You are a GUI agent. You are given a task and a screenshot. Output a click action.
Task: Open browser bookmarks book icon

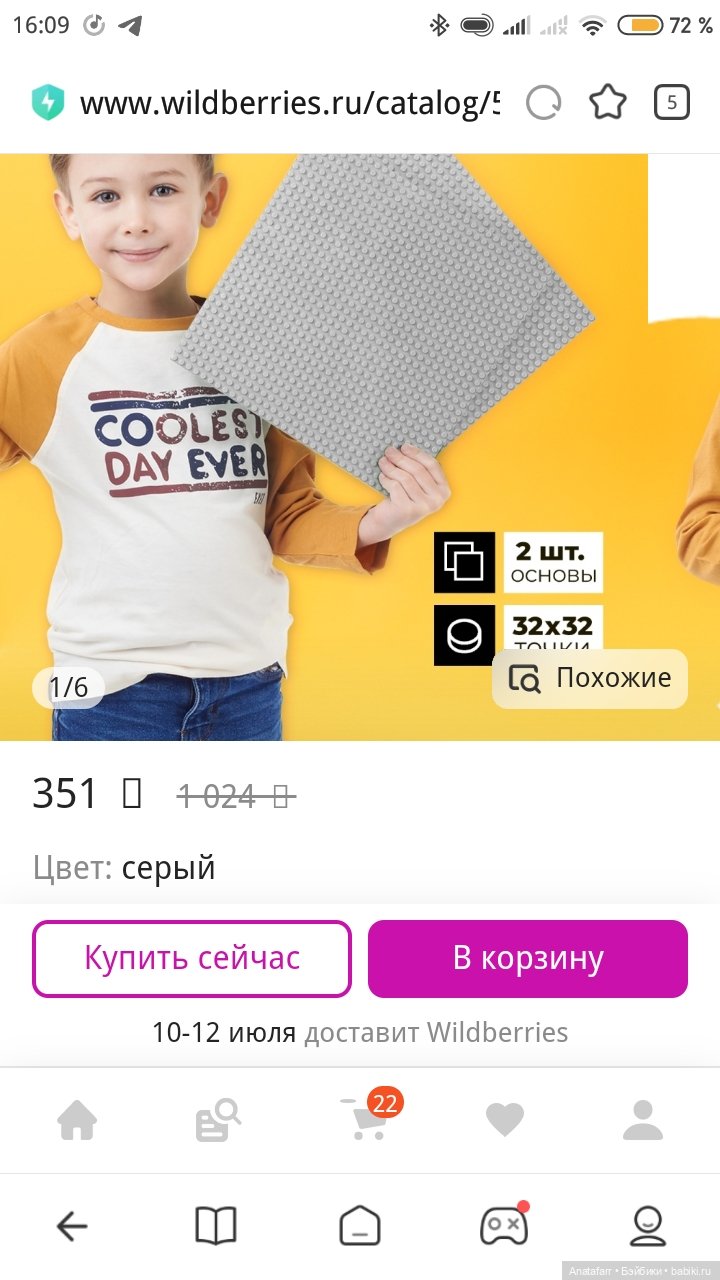pos(216,1226)
